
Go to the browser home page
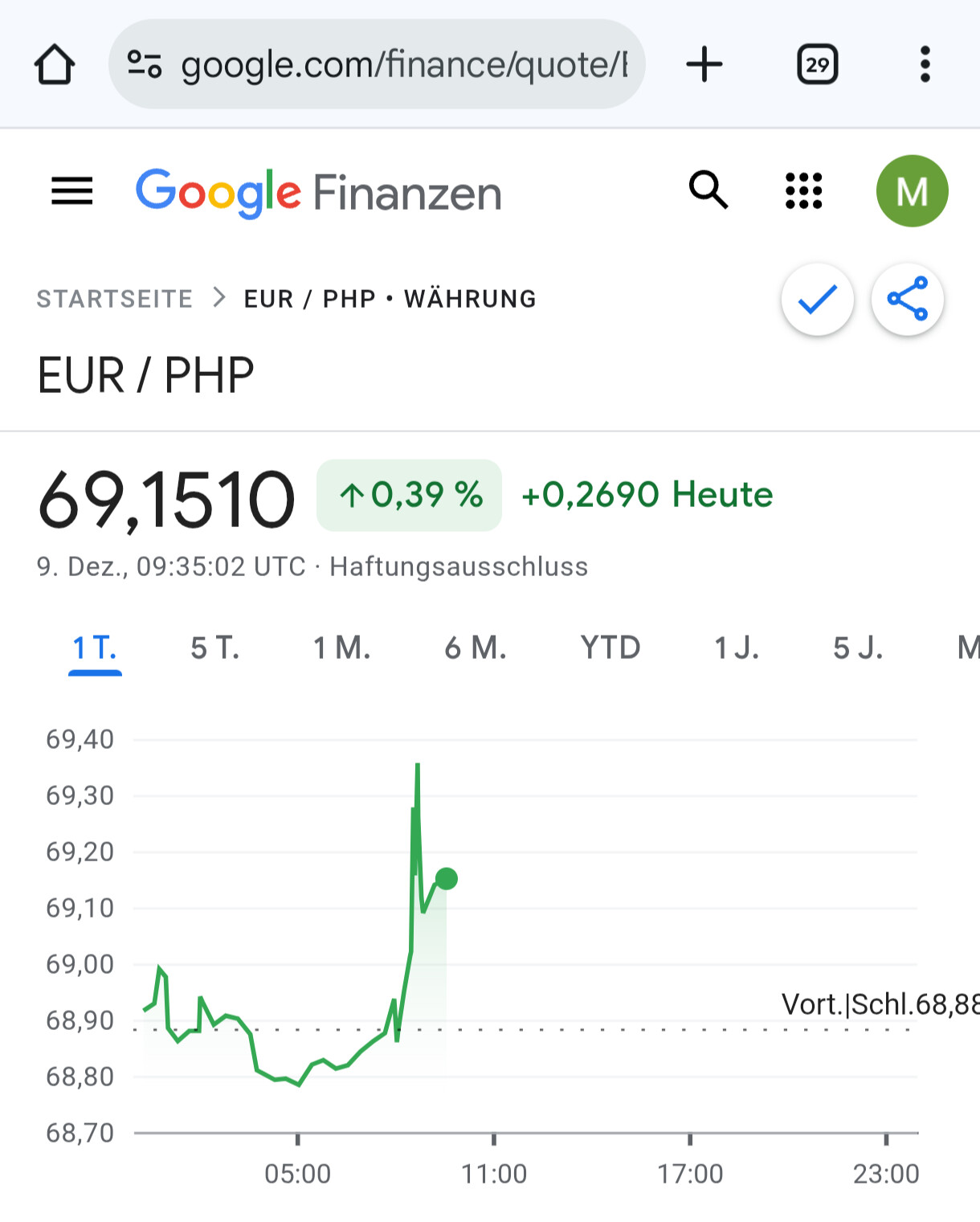point(55,64)
